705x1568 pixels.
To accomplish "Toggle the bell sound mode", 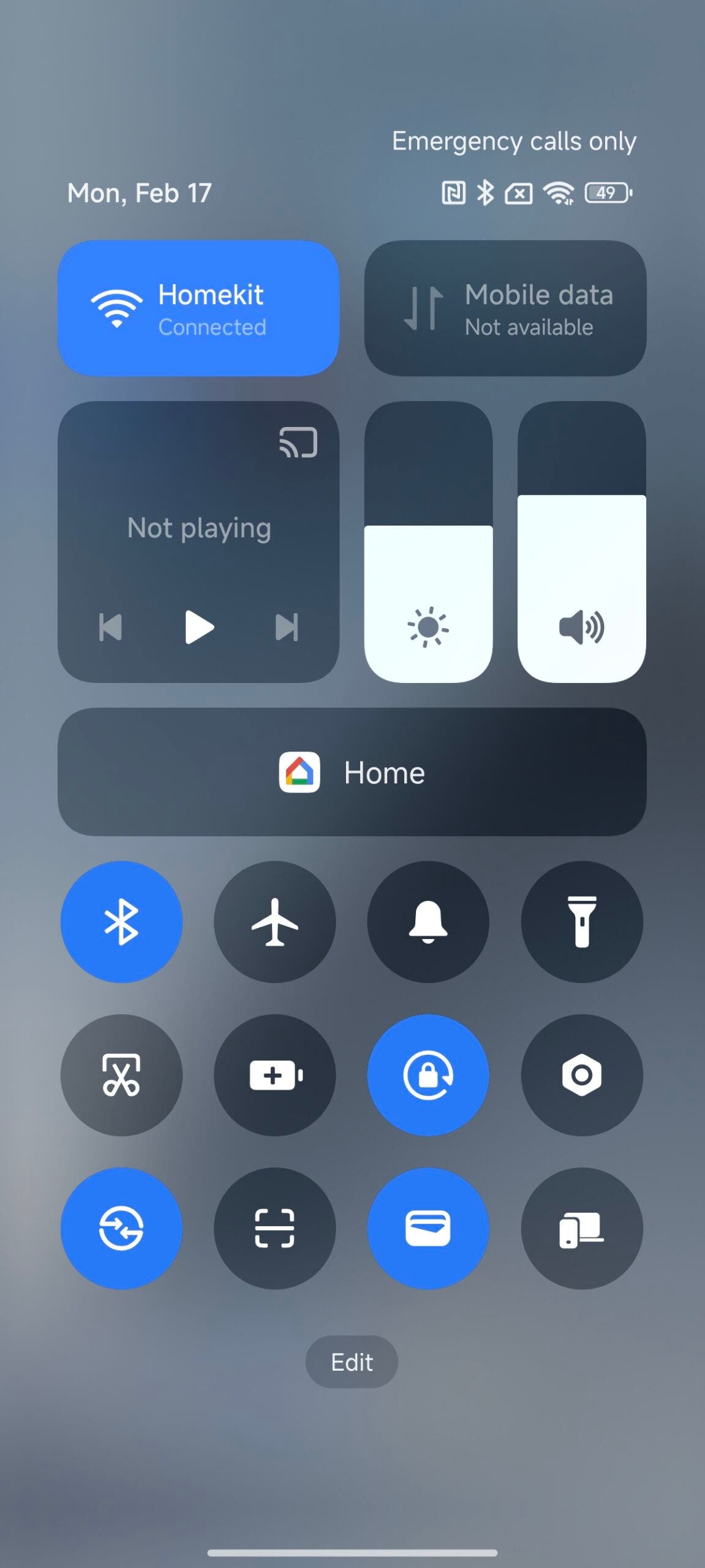I will [x=428, y=922].
